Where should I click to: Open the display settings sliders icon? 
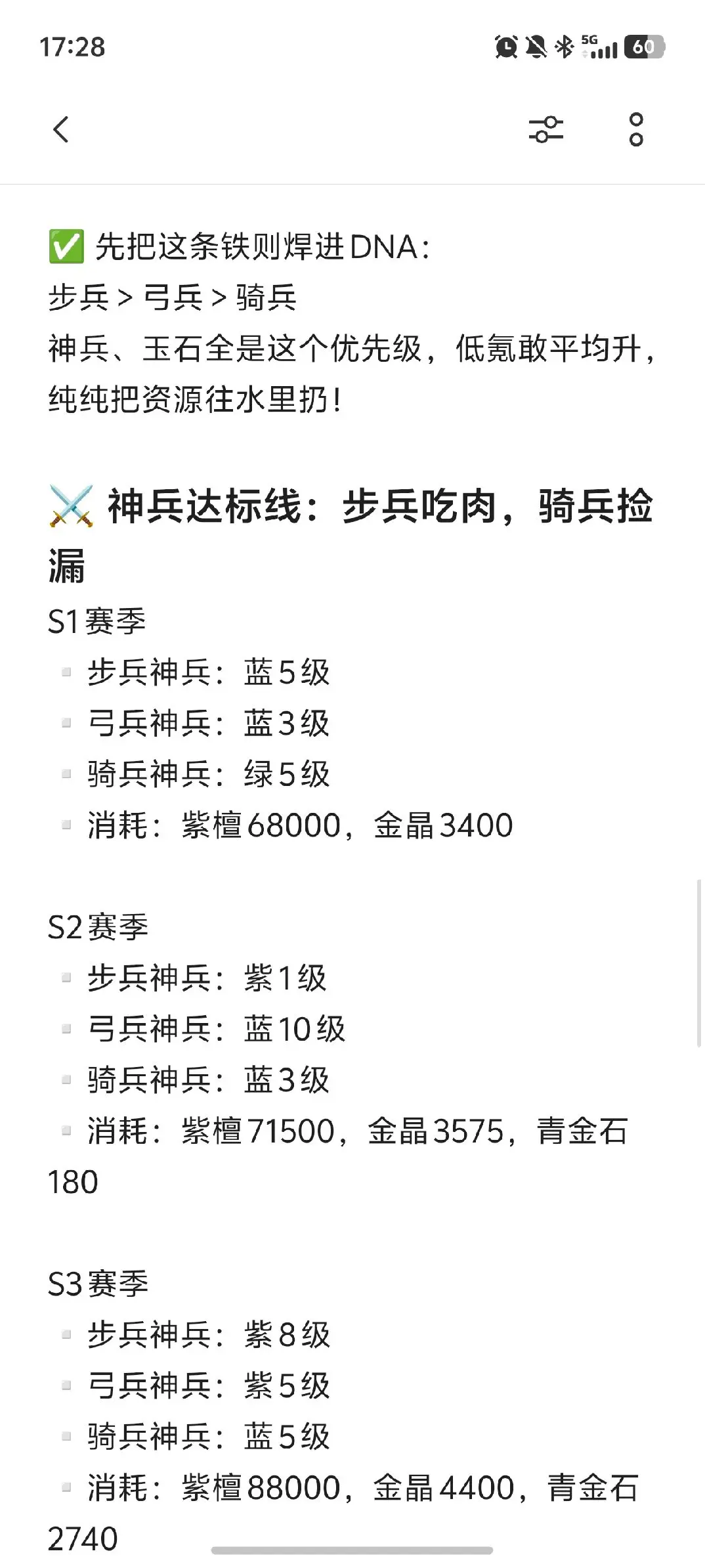point(546,129)
